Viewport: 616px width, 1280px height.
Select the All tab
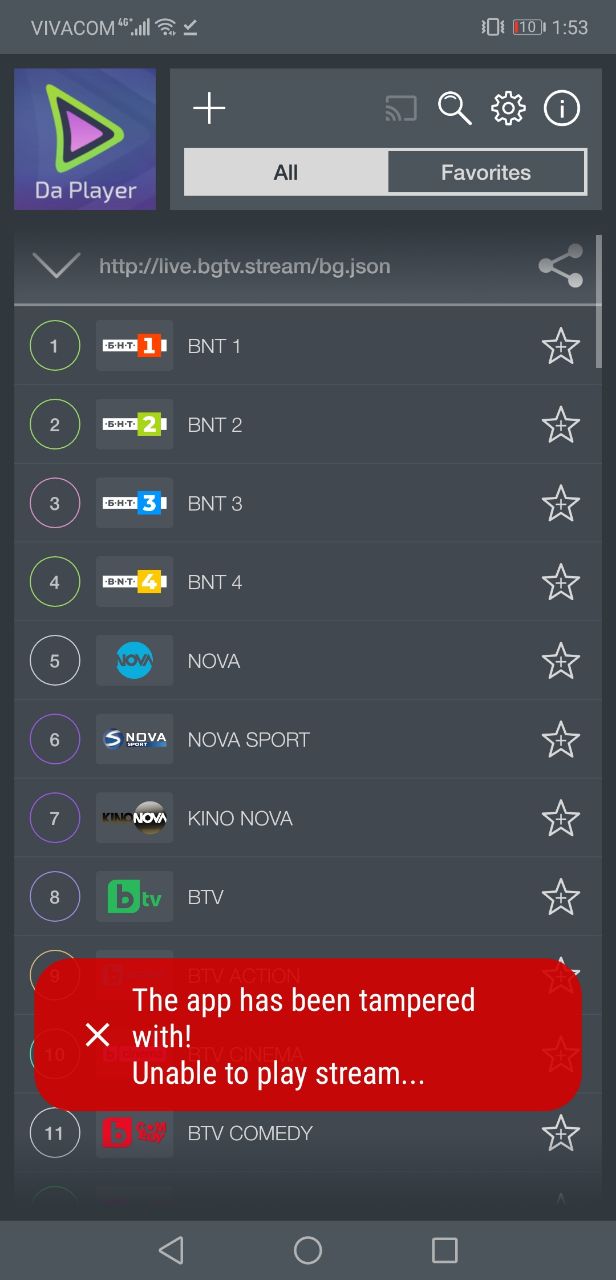pyautogui.click(x=286, y=172)
